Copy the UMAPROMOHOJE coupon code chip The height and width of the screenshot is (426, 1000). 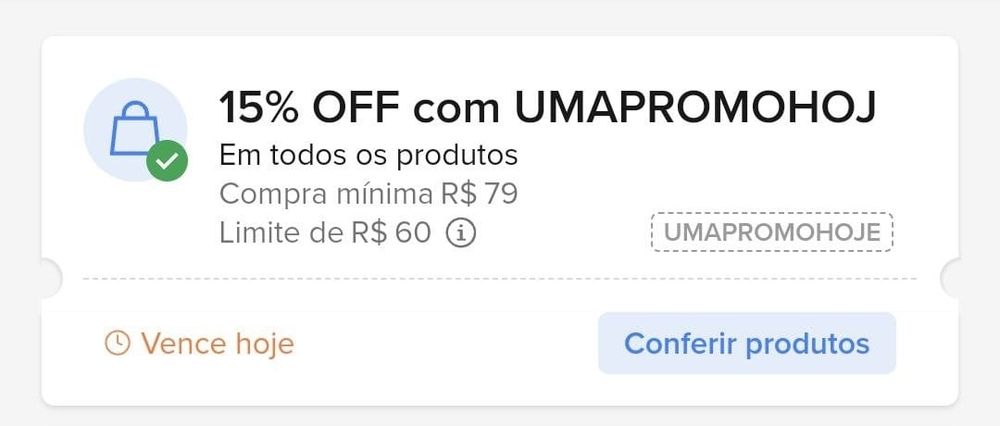(771, 233)
